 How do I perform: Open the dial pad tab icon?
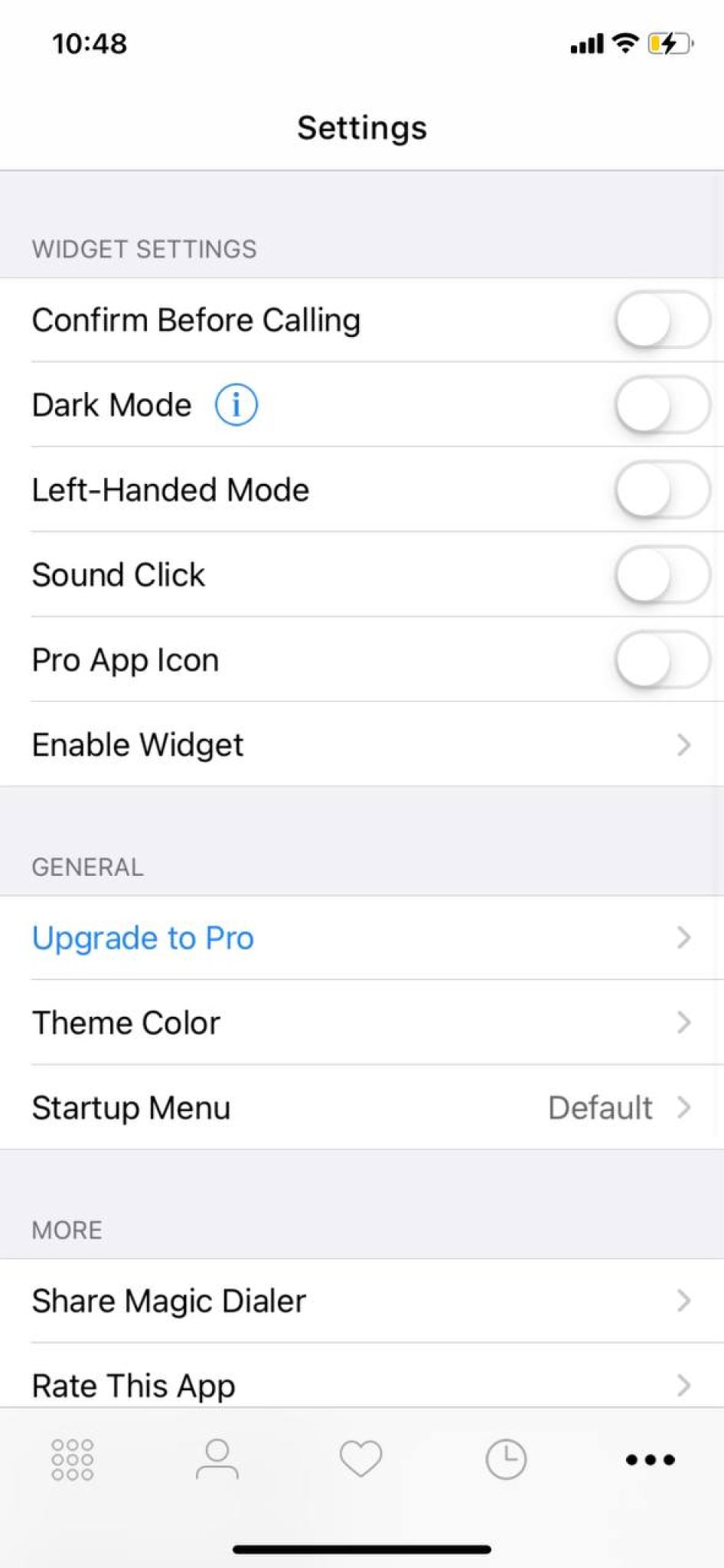72,1459
